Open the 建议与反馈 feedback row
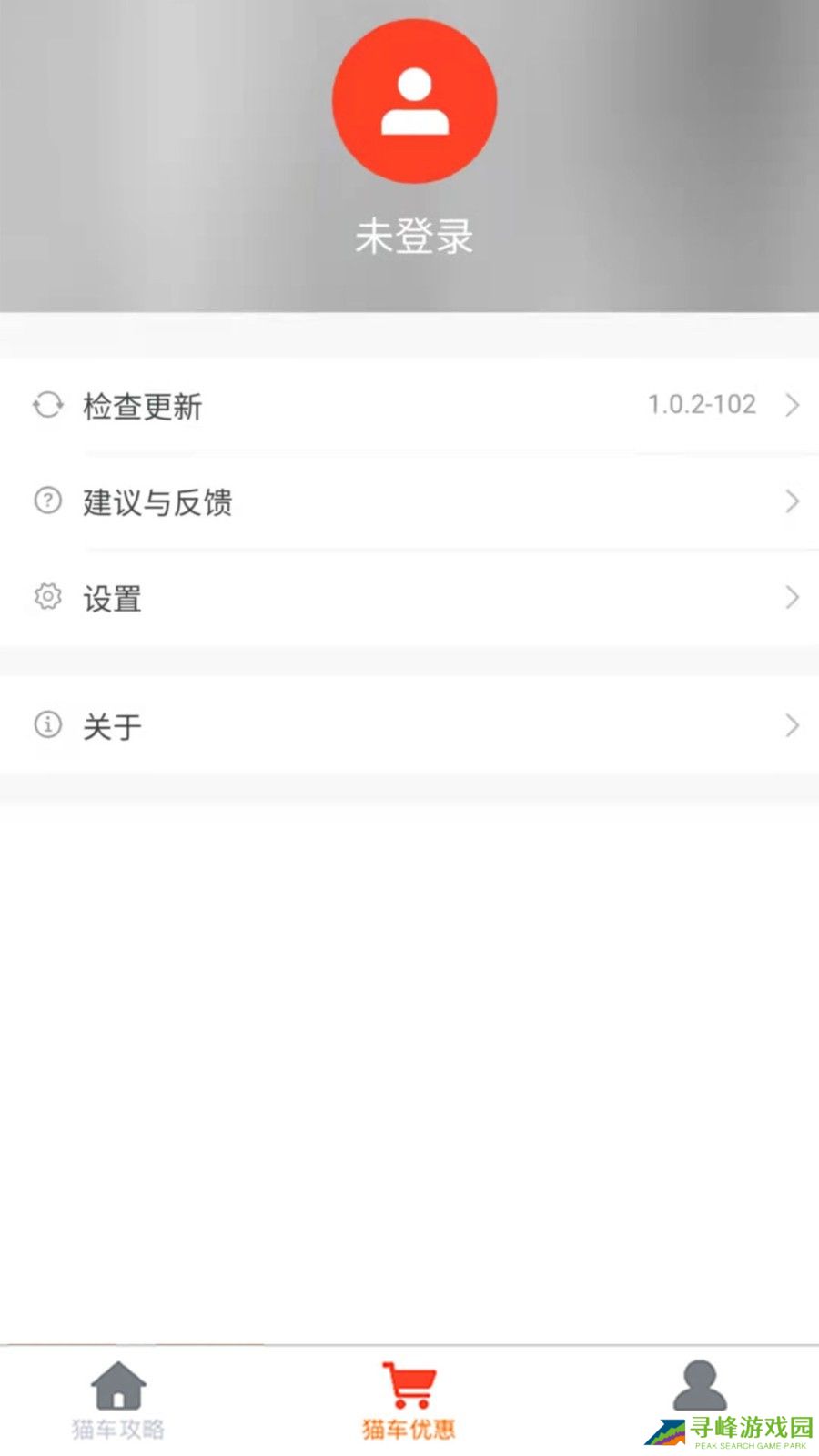 [x=409, y=501]
